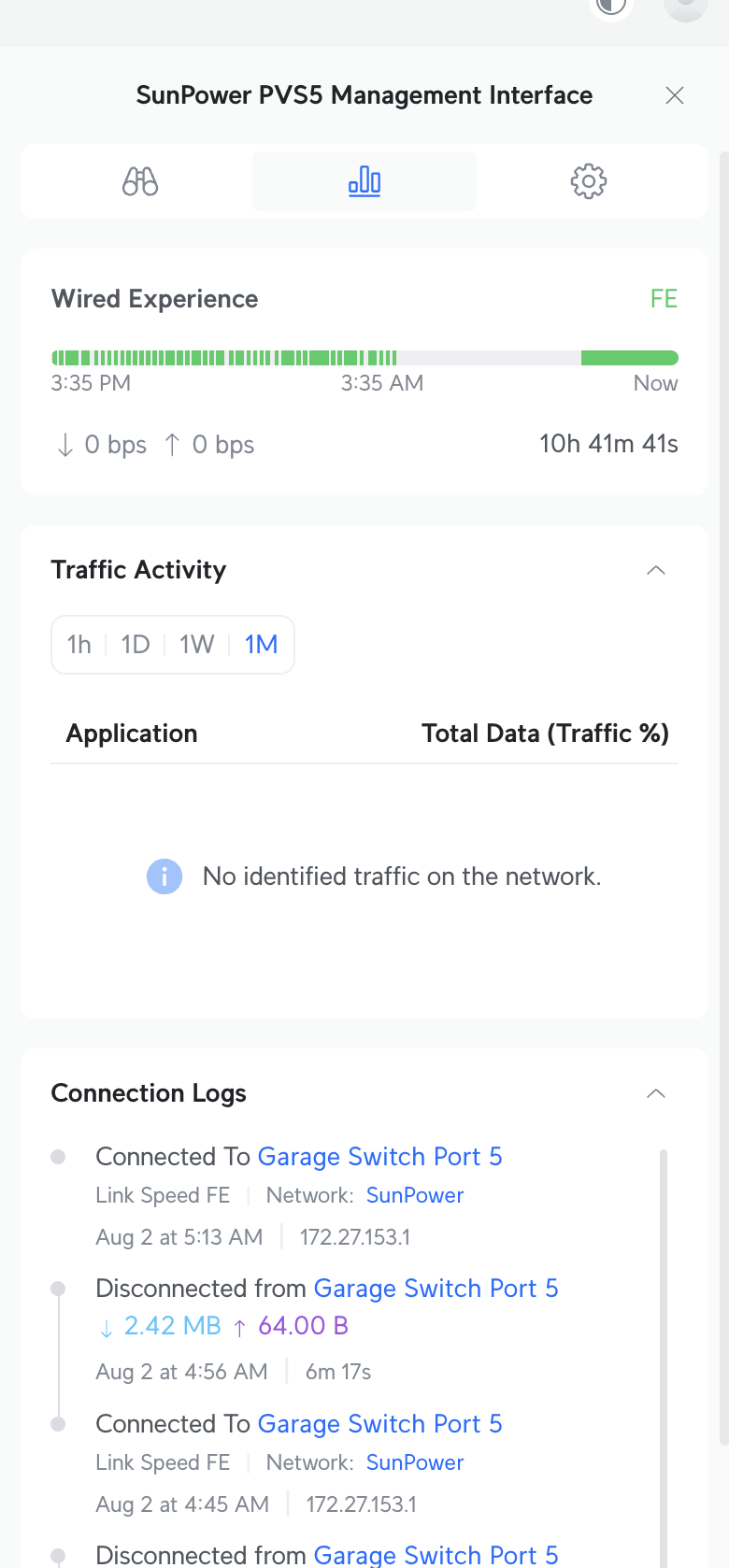Image resolution: width=729 pixels, height=1568 pixels.
Task: Open the profile avatar at top
Action: click(x=685, y=6)
